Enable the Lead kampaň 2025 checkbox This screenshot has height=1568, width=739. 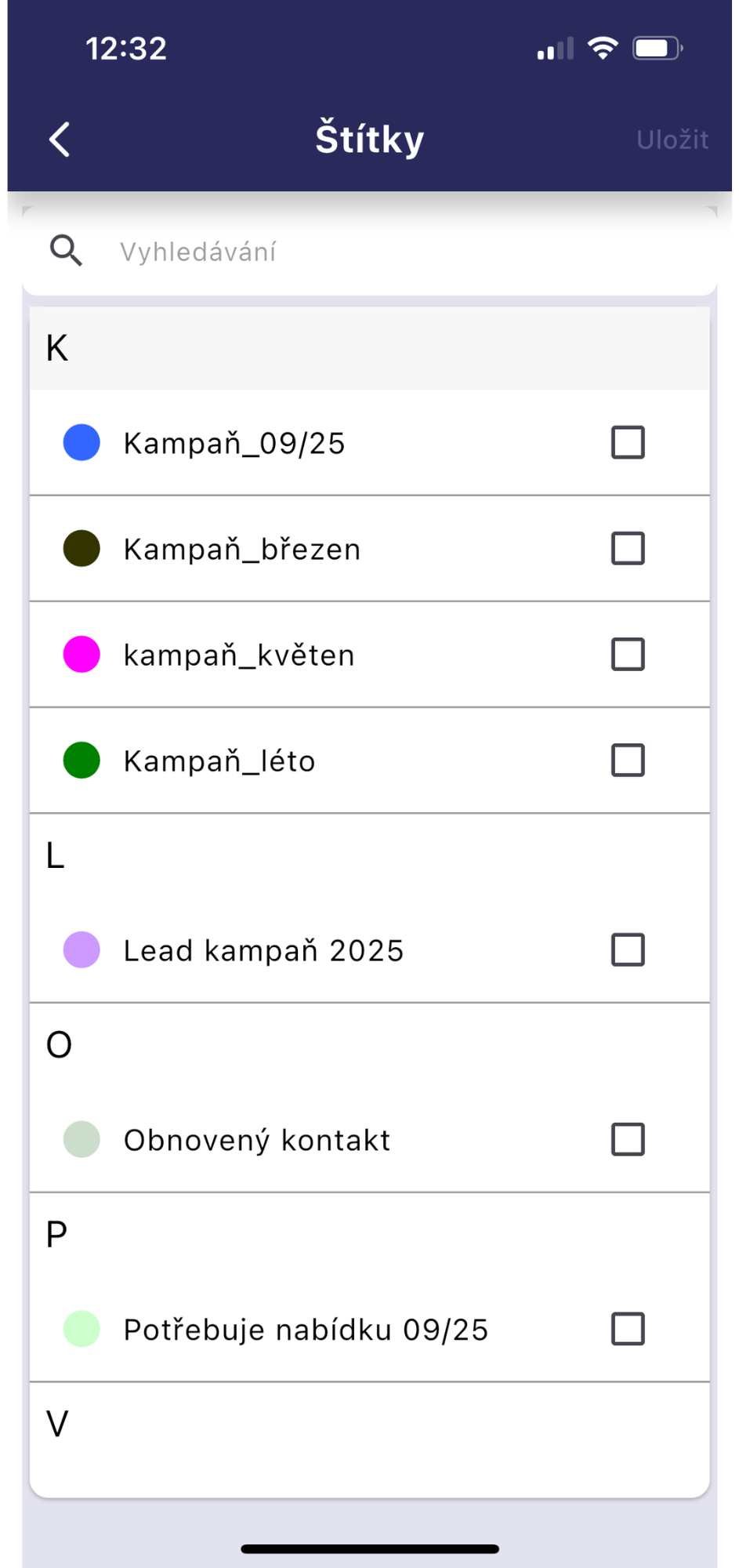click(x=627, y=949)
